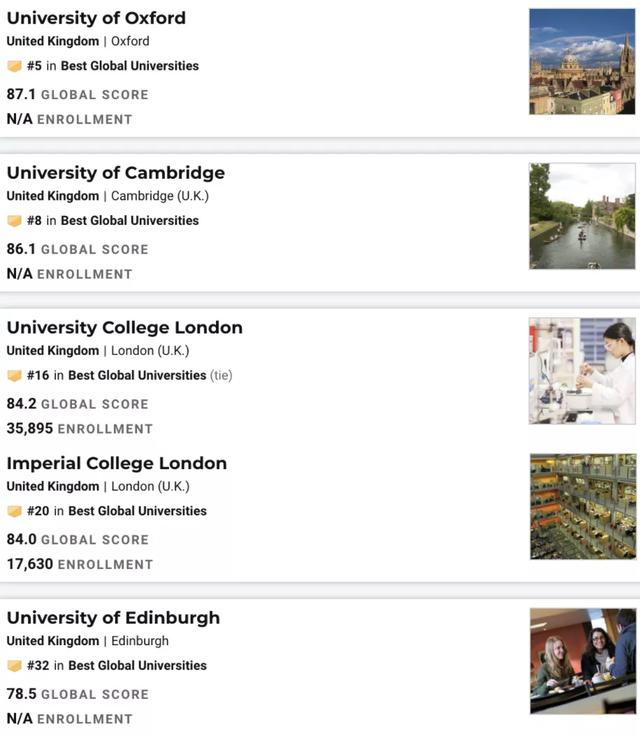Open the Imperial College London listing

coord(116,463)
